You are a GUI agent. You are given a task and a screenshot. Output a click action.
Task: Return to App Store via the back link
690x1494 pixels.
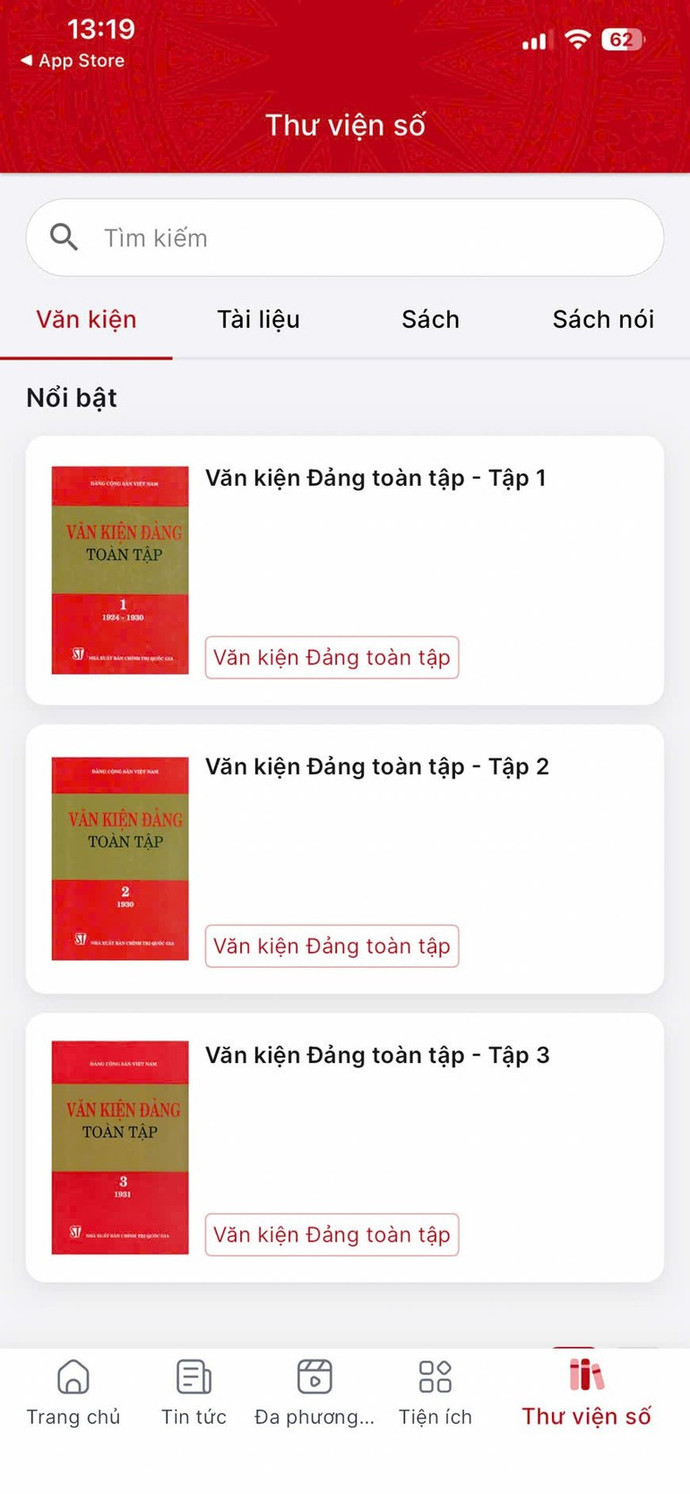(72, 61)
